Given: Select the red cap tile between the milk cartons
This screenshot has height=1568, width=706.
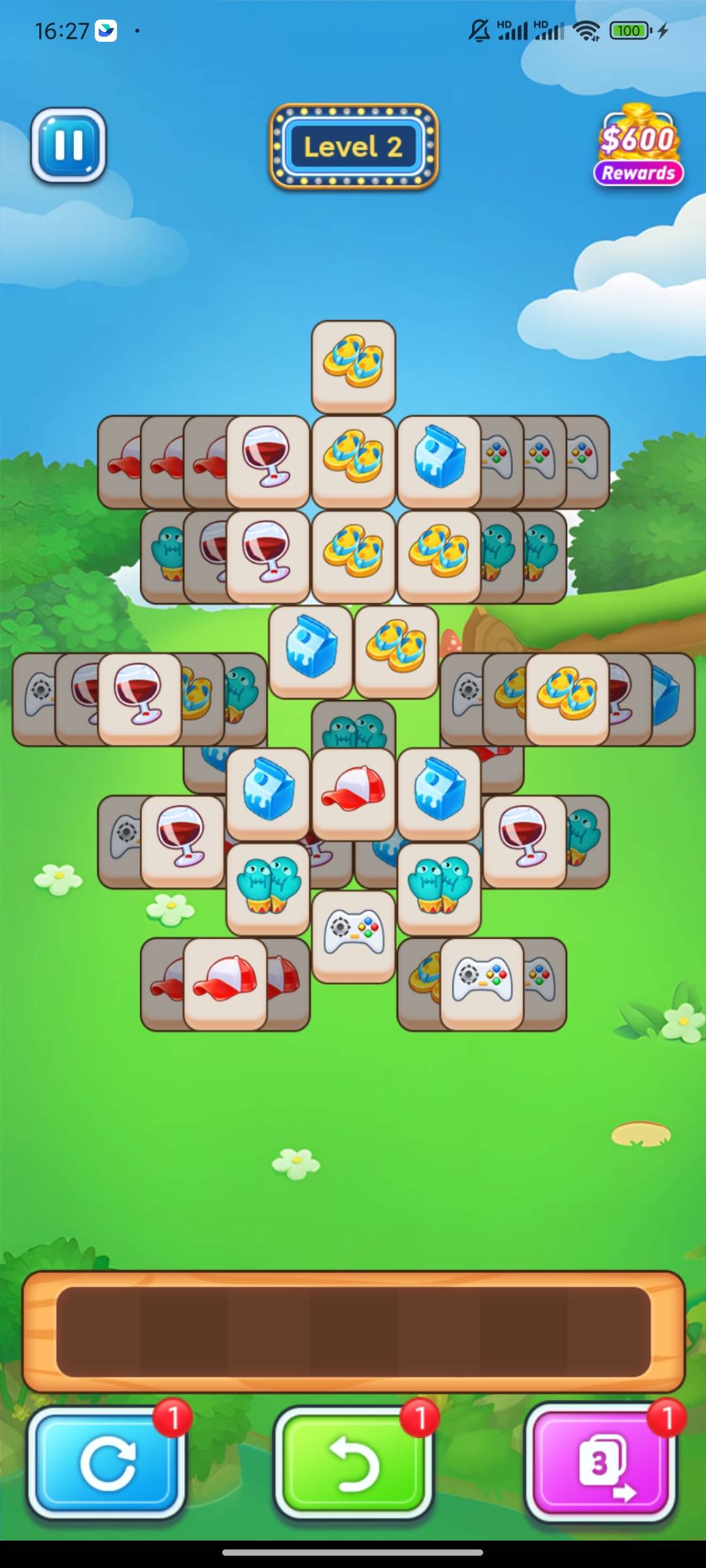Looking at the screenshot, I should pyautogui.click(x=353, y=791).
